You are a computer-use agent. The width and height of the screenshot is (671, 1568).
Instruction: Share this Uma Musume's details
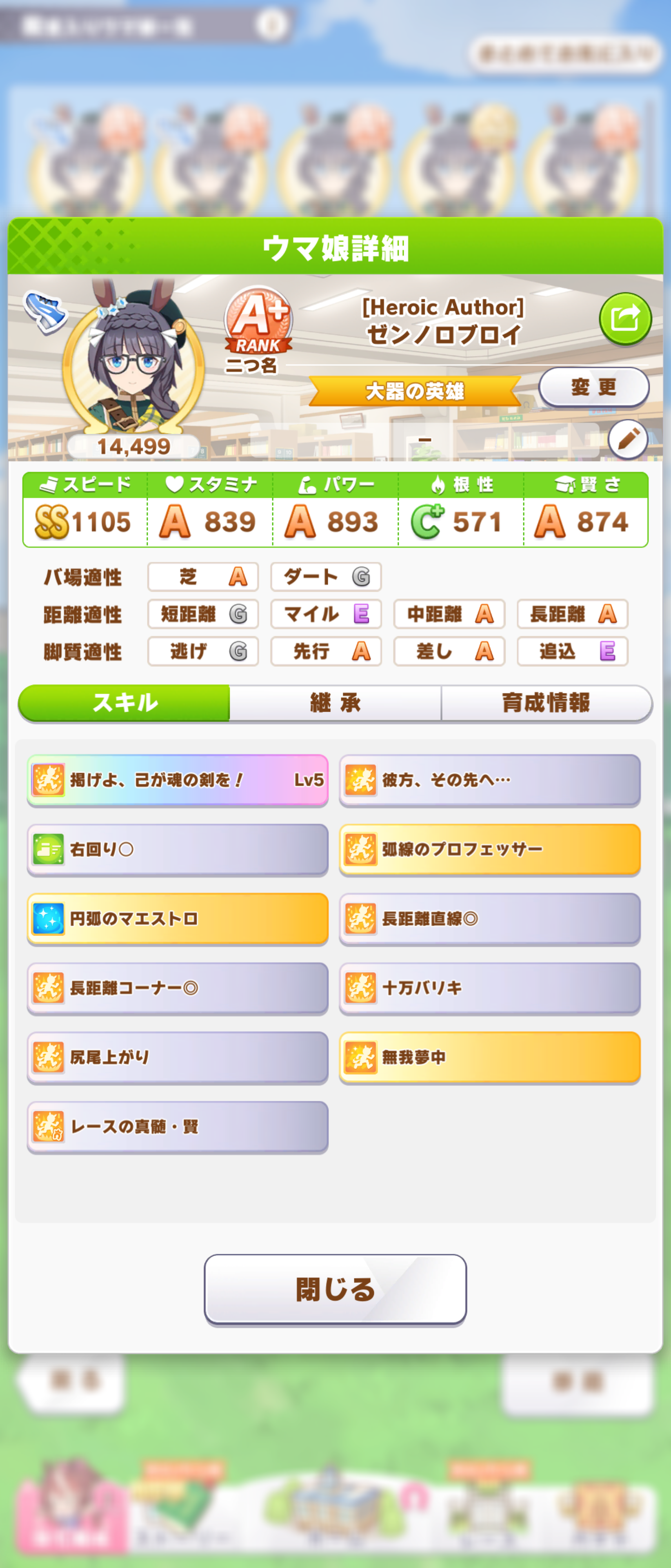[625, 318]
